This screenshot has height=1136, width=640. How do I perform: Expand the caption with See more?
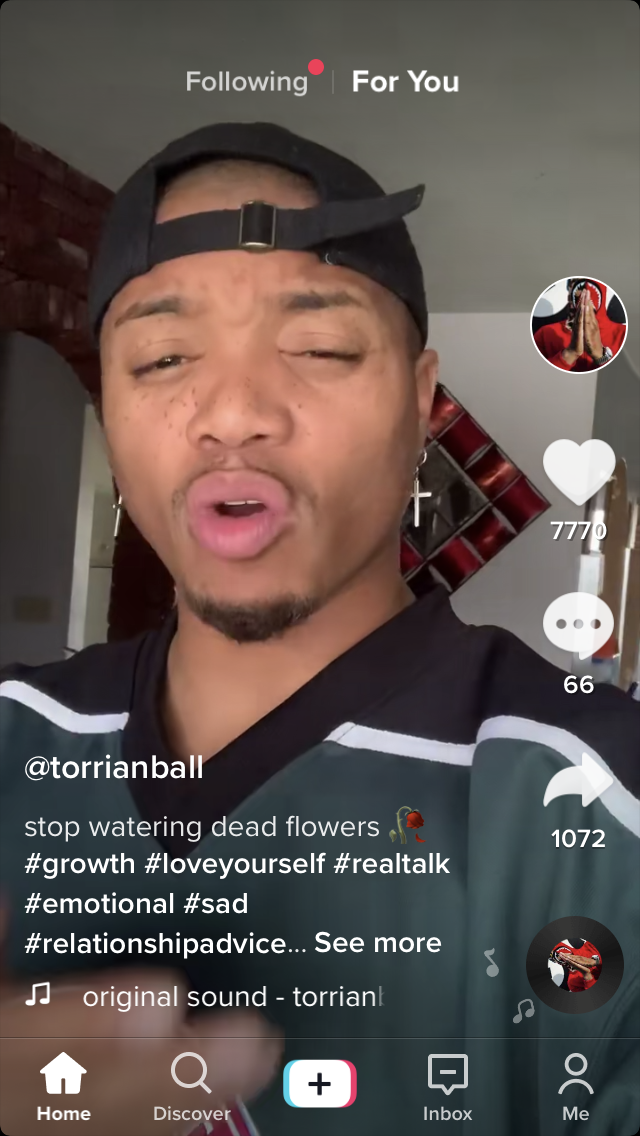tap(378, 943)
